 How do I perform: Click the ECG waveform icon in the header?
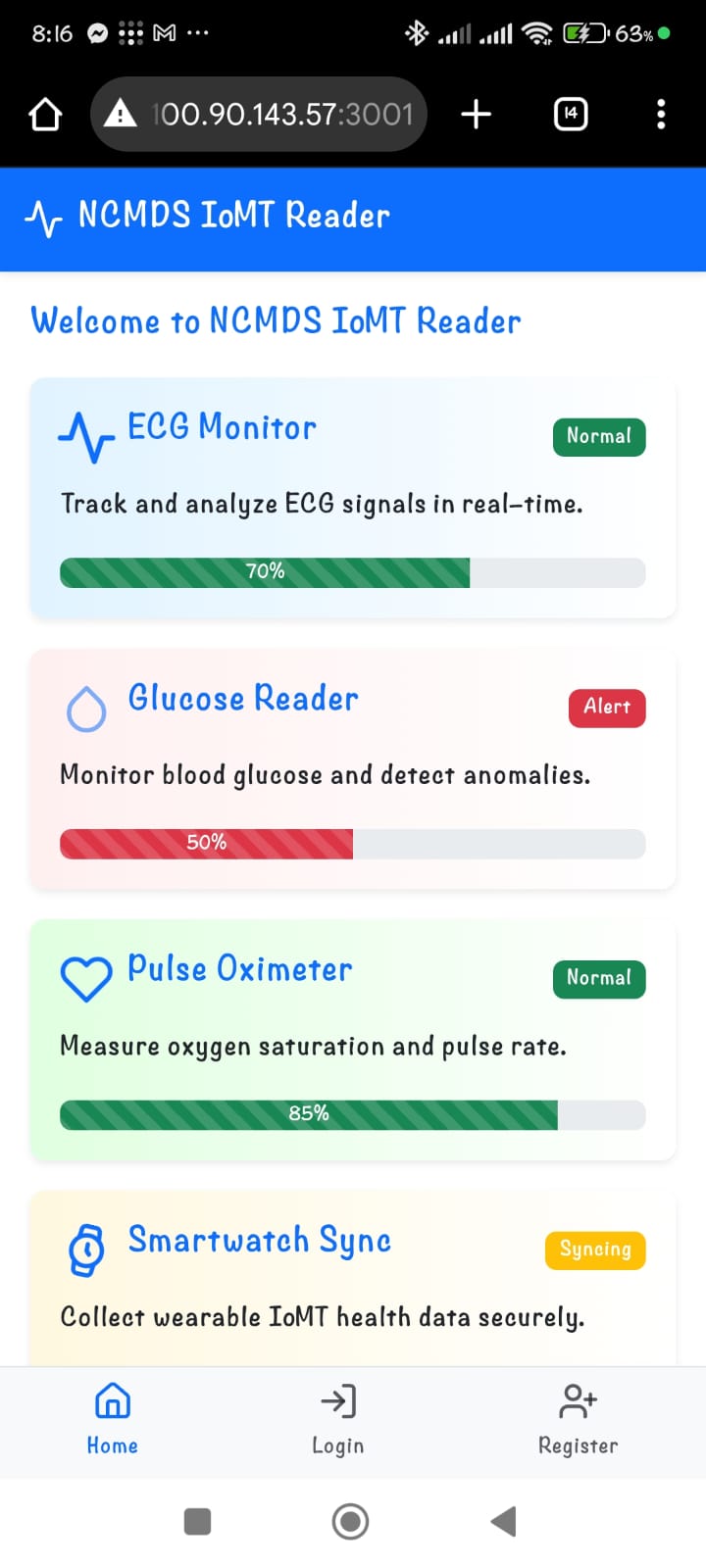click(44, 218)
